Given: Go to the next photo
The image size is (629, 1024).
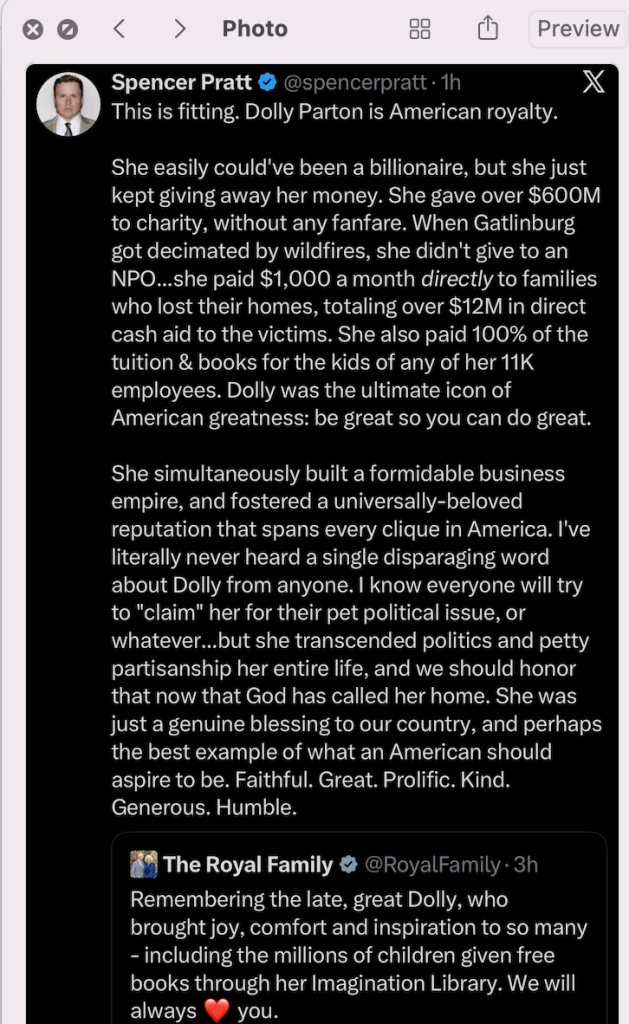Looking at the screenshot, I should tap(181, 29).
